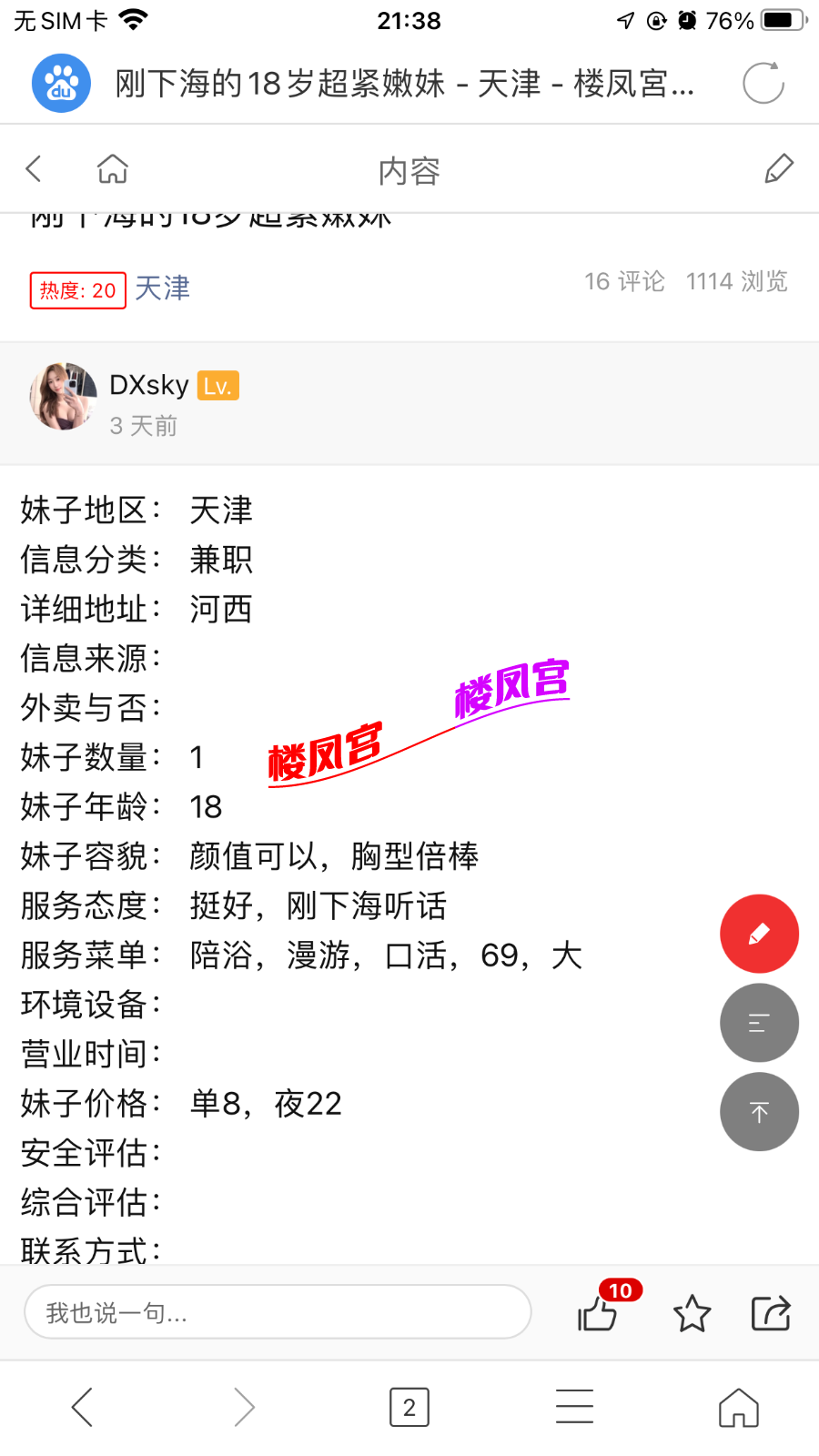Navigate back with the bottom back arrow

click(80, 1406)
